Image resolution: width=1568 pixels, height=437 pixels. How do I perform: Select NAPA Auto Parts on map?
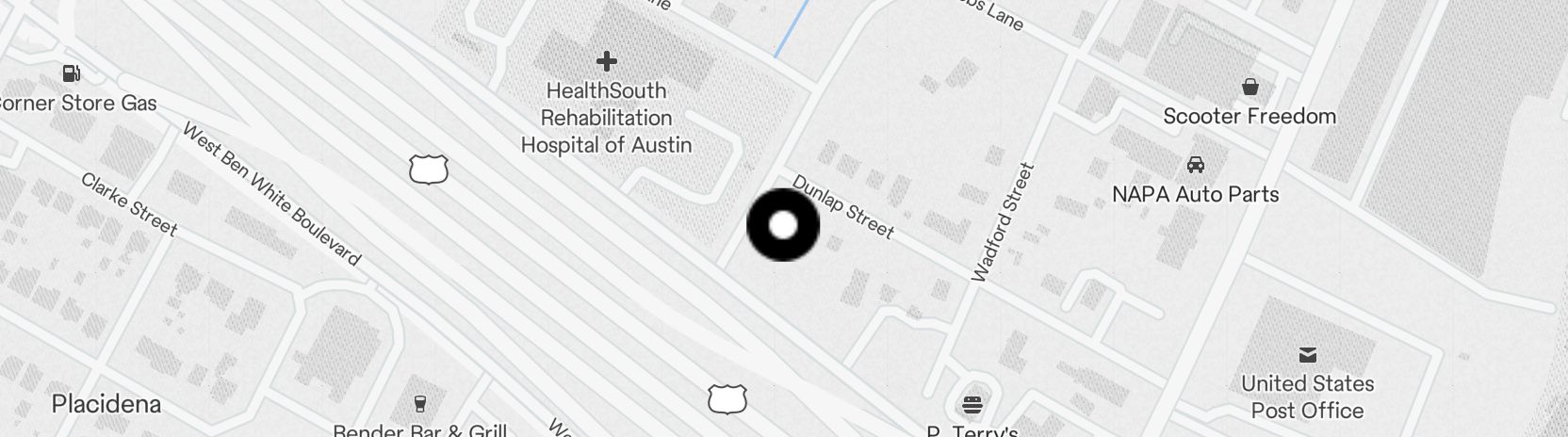coord(1195,166)
